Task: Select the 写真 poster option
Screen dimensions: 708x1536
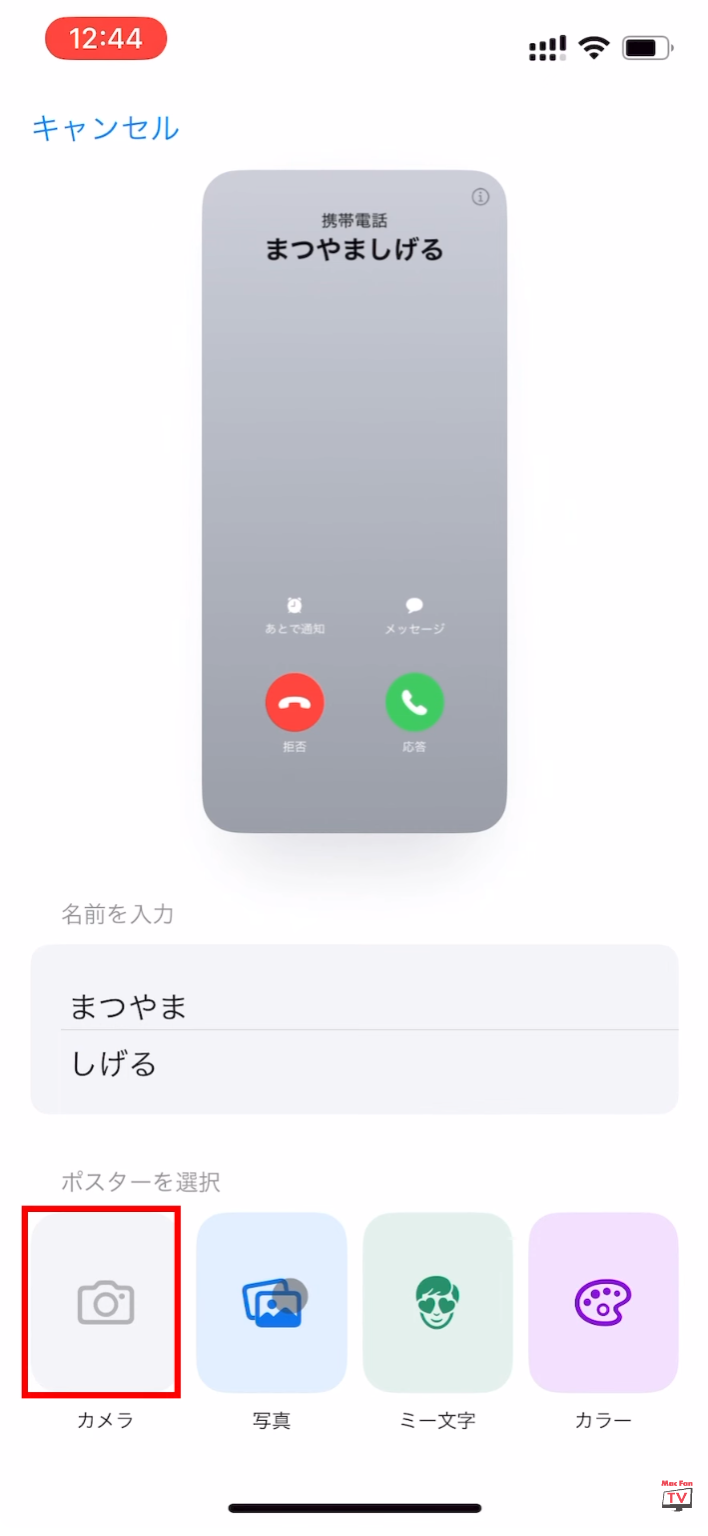Action: pos(272,1302)
